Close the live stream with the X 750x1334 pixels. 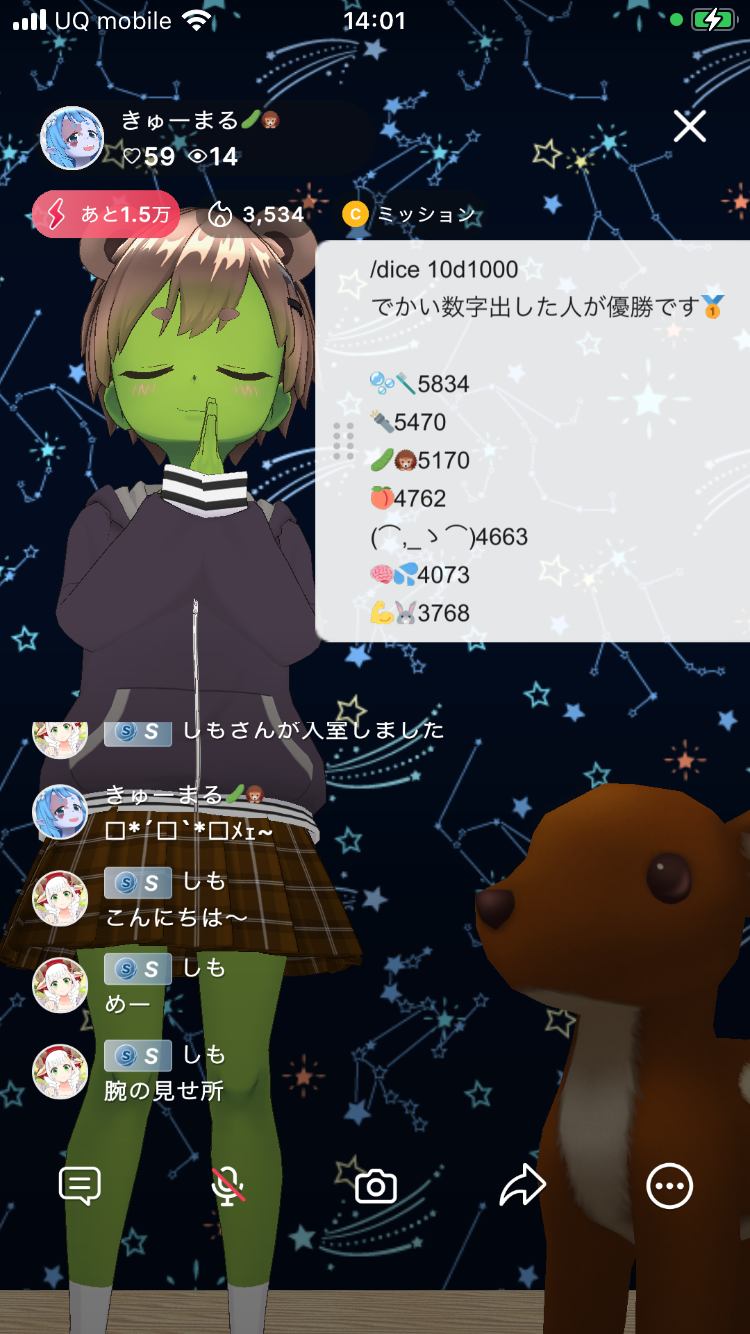[689, 127]
